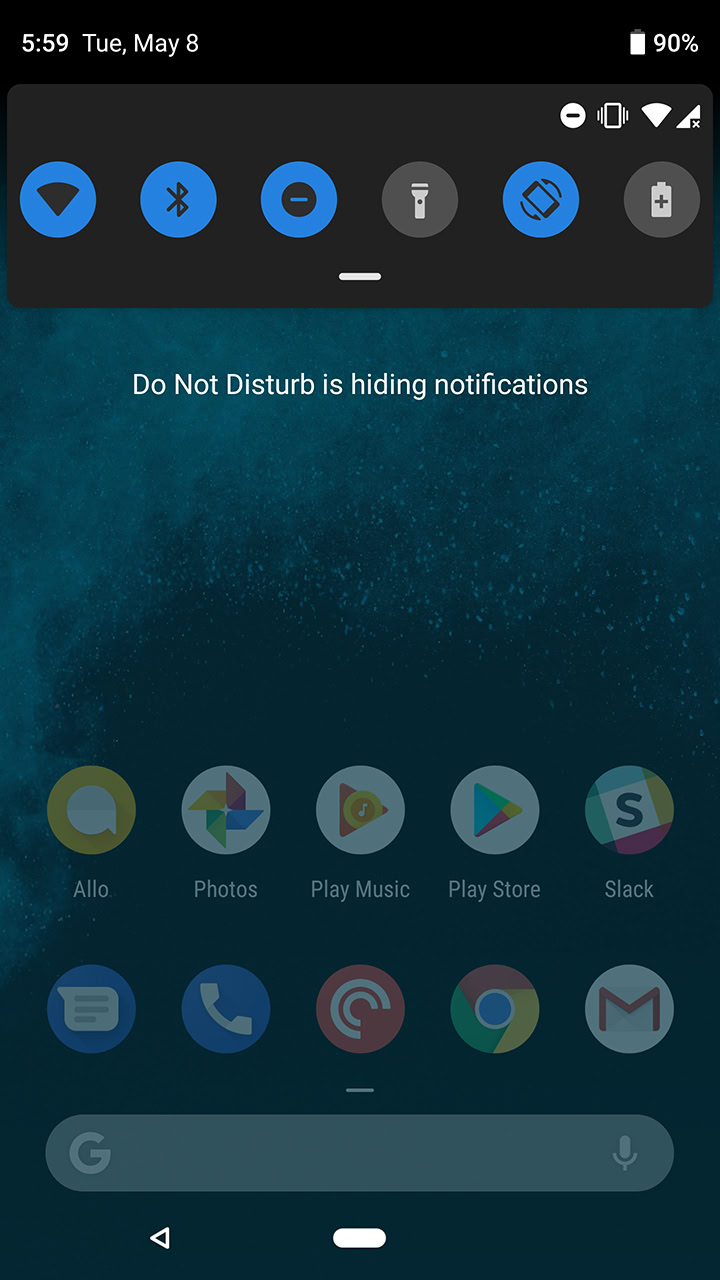Start voice search with the microphone
The width and height of the screenshot is (720, 1280).
[625, 1153]
